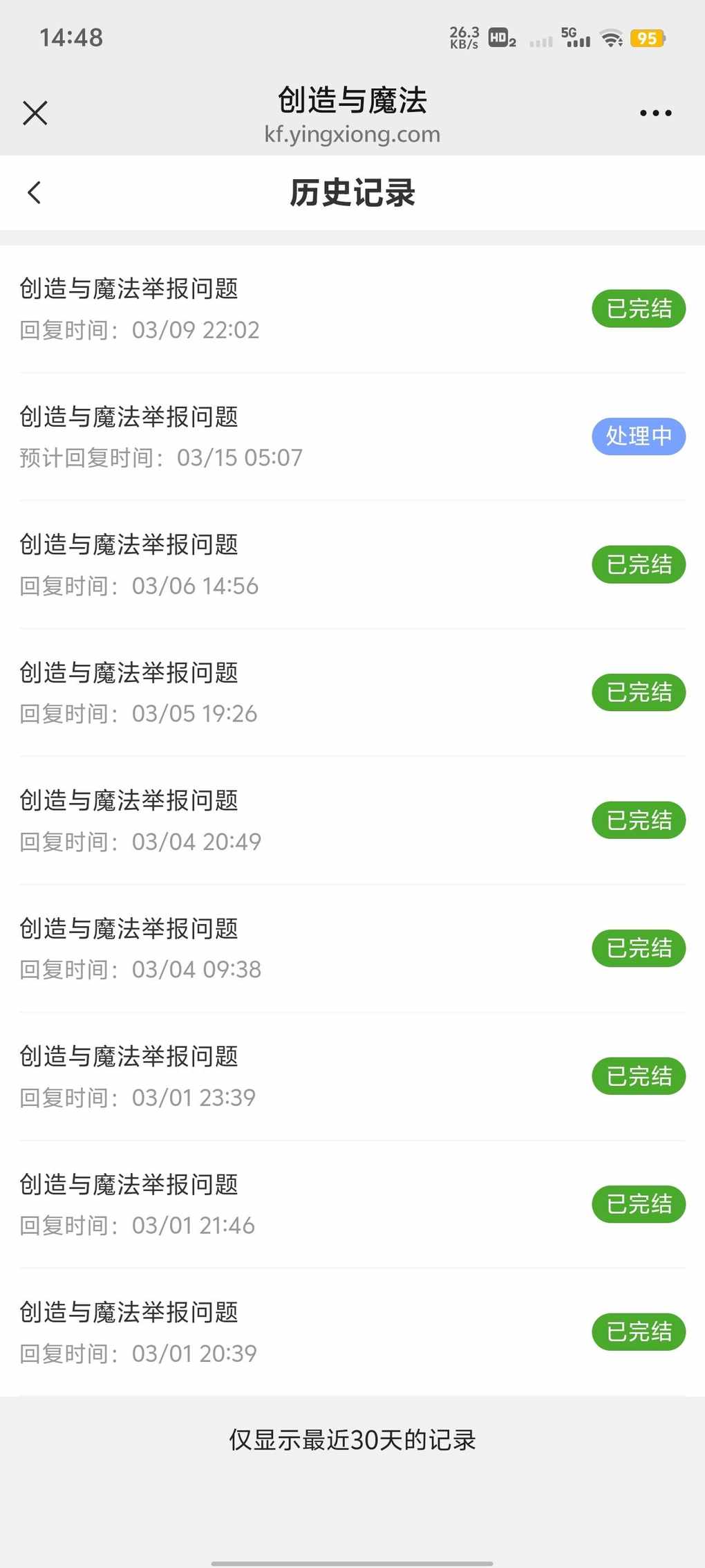This screenshot has width=705, height=1568.
Task: View the record replied 03/04 20:49
Action: click(x=352, y=820)
